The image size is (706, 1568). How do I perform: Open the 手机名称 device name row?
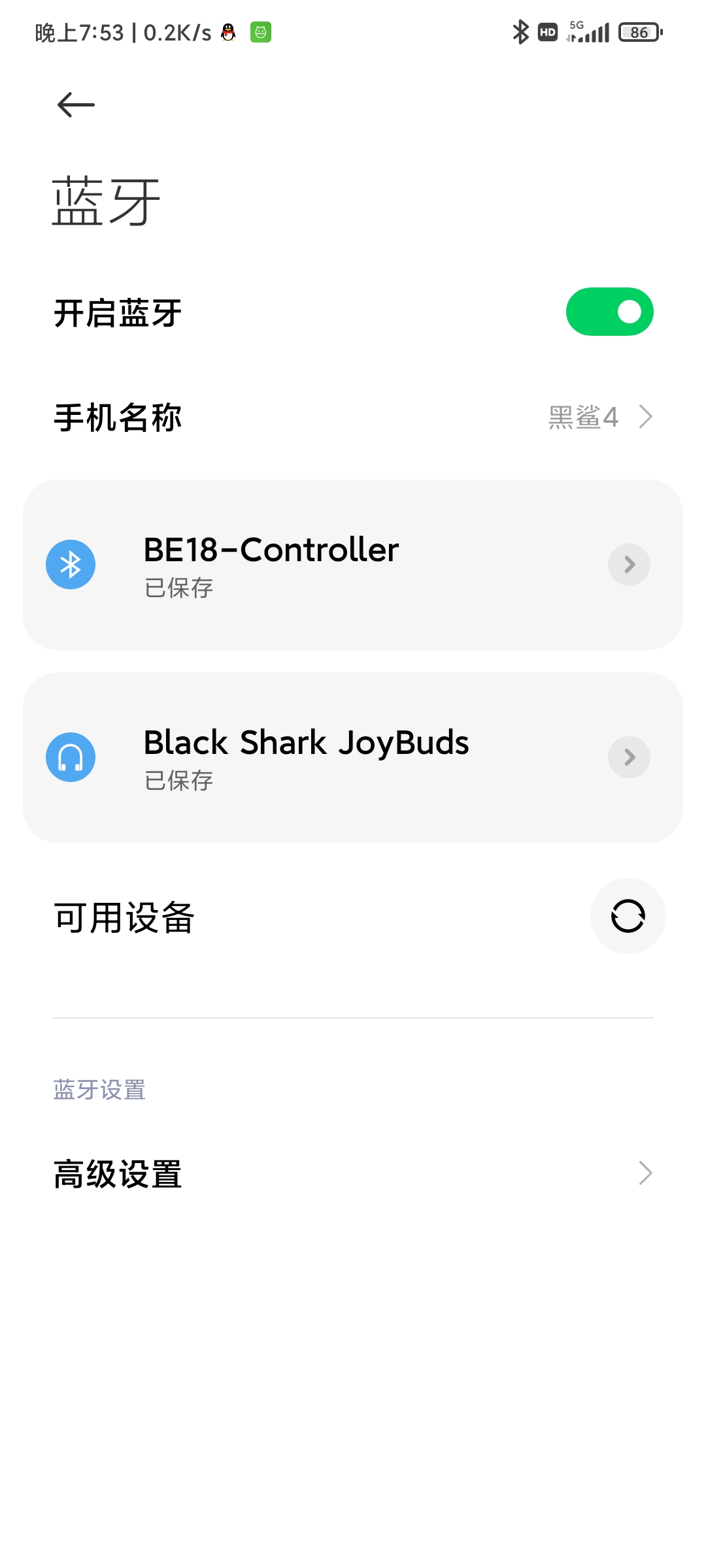tap(353, 417)
